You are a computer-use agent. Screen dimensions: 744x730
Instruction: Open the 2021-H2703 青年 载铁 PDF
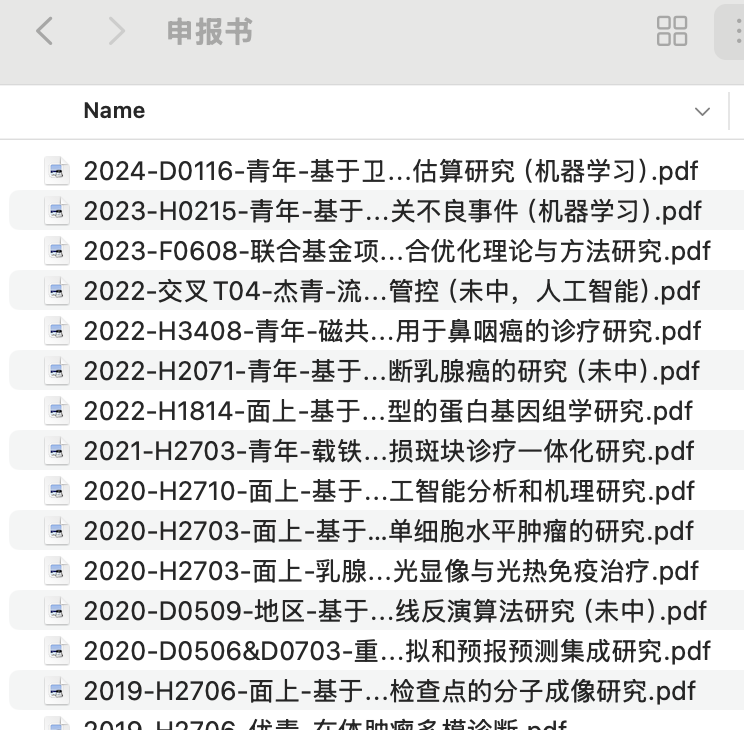(x=389, y=451)
